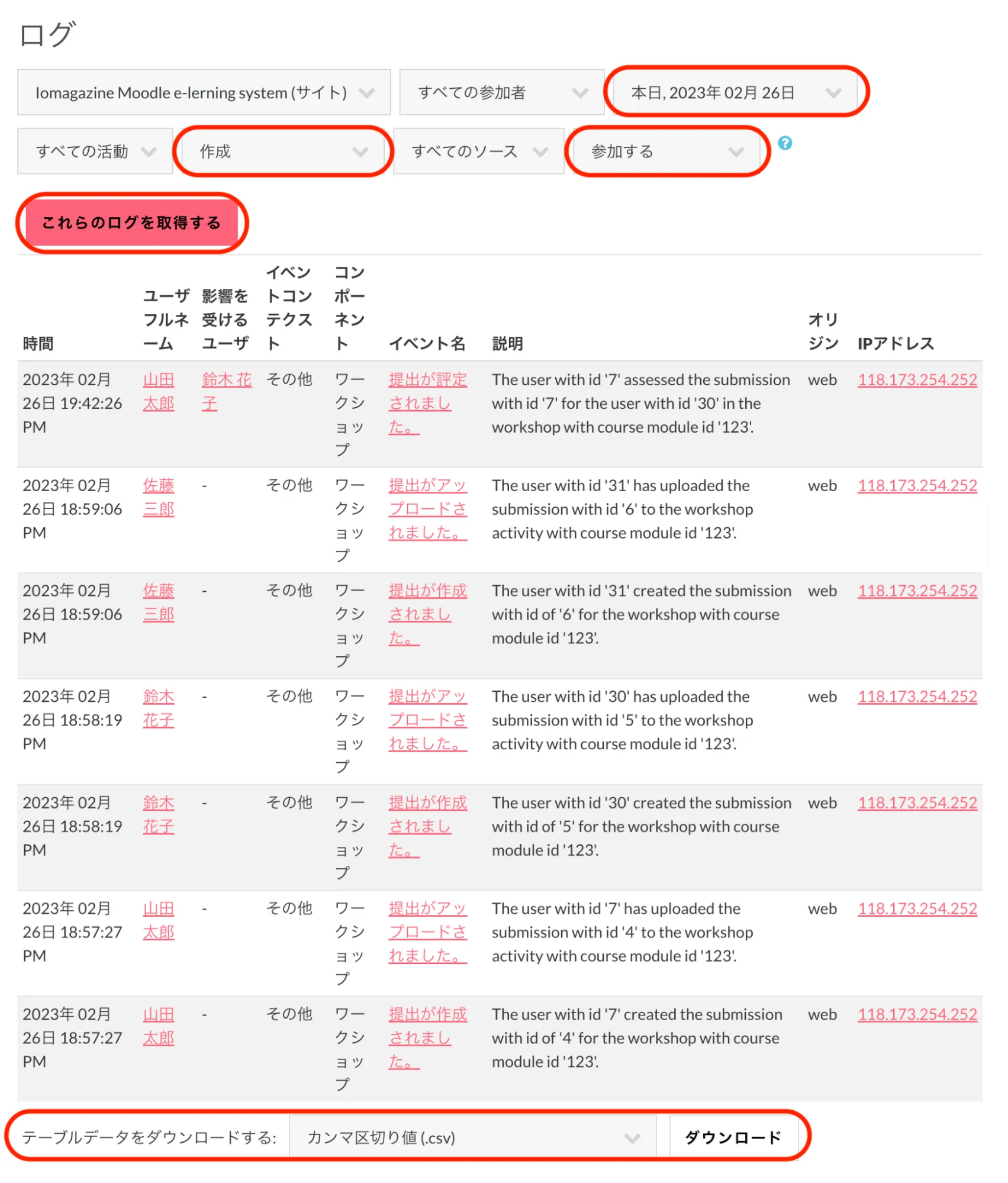Image resolution: width=1008 pixels, height=1183 pixels.
Task: Open the 作成 action dropdown
Action: coord(283,151)
